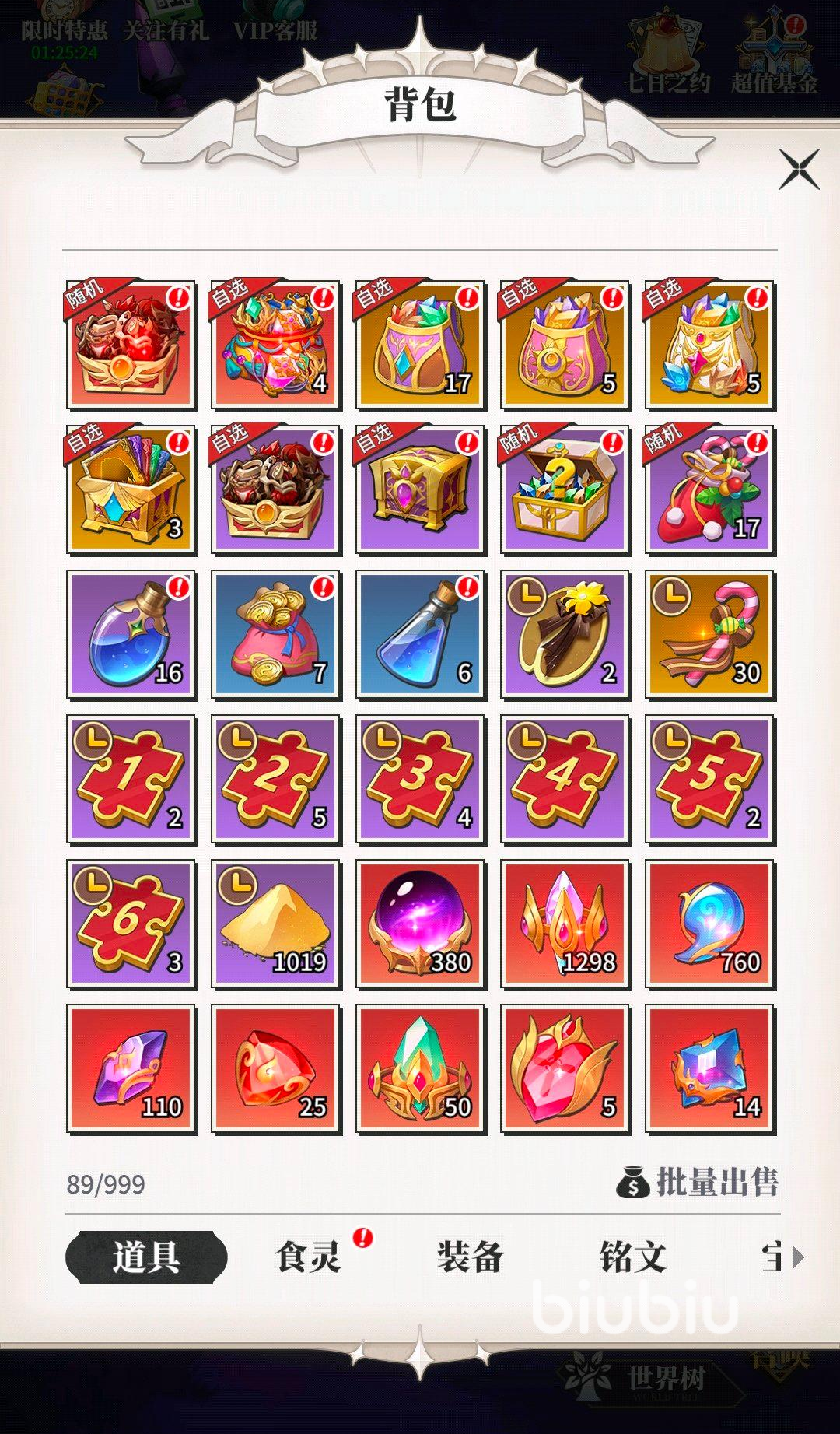
Task: Show more tabs with the right arrow
Action: tap(797, 1257)
